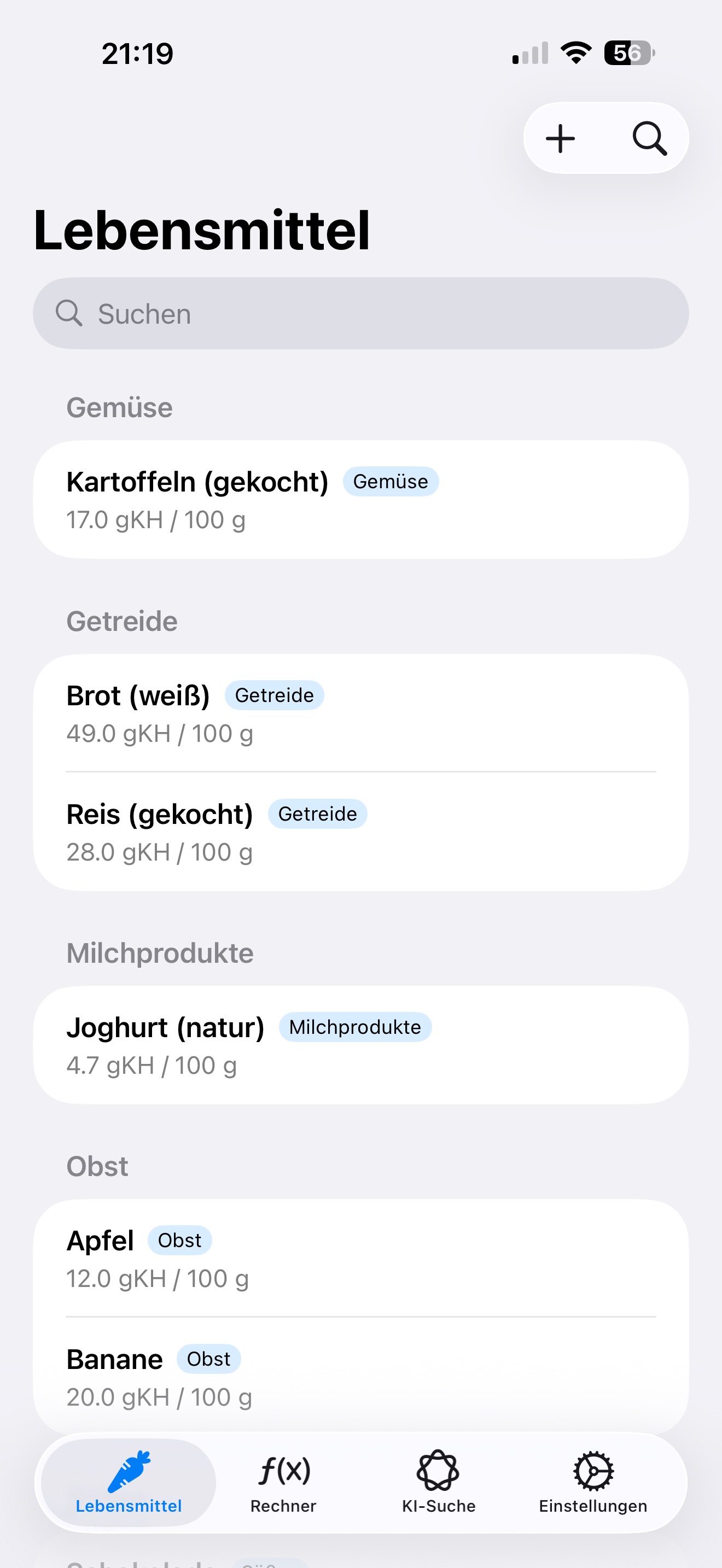The height and width of the screenshot is (1568, 722).
Task: Open the Joghurt (natur) entry
Action: [x=361, y=1044]
